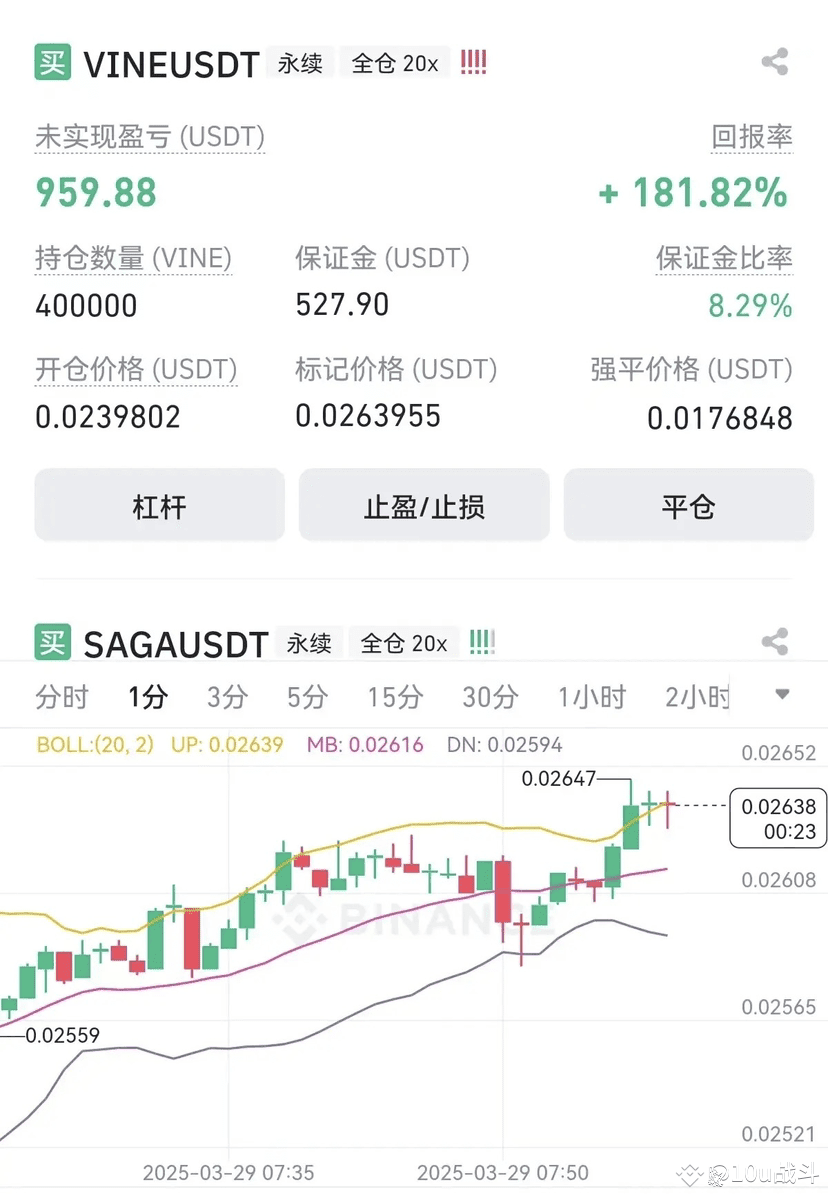Tap the green signal bars icon by SAGAUSDT

pyautogui.click(x=483, y=642)
